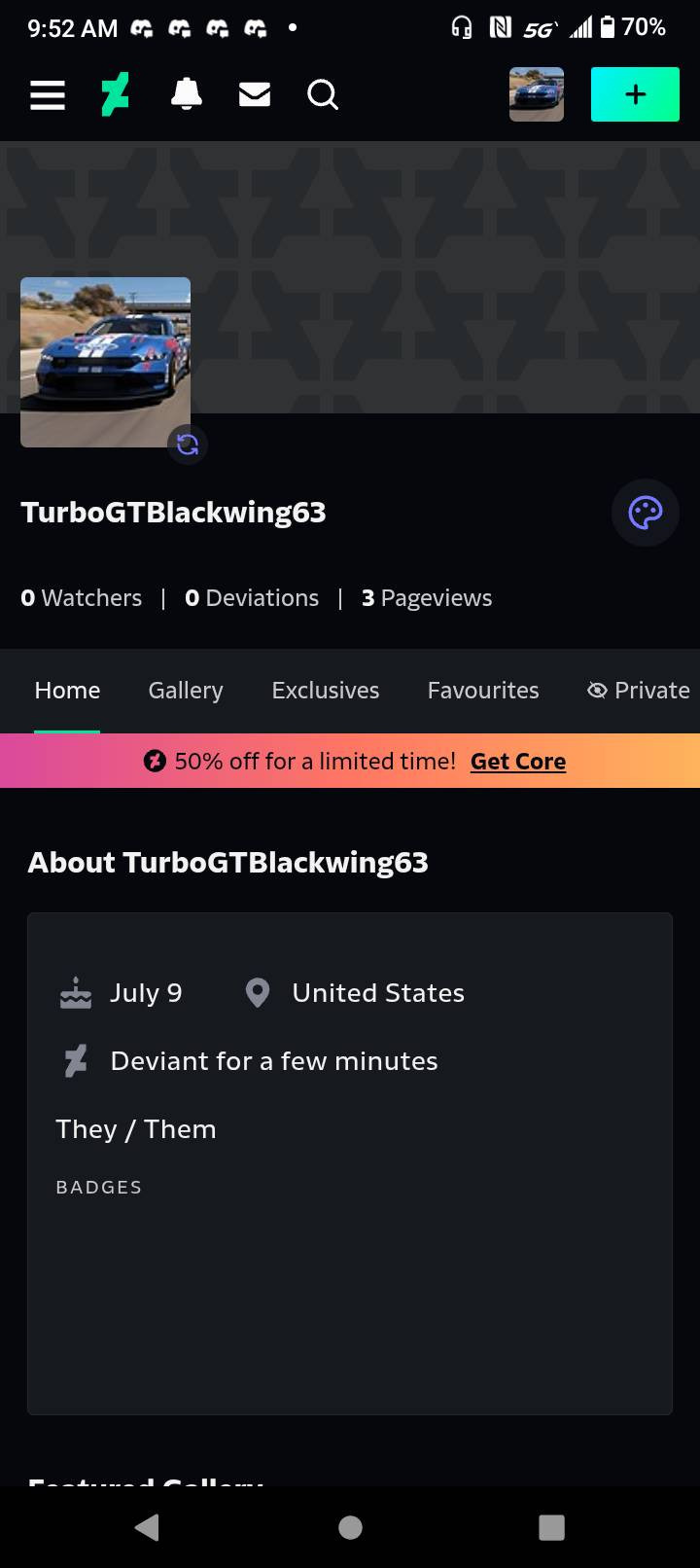
Task: Tap the large profile avatar image
Action: 105,362
